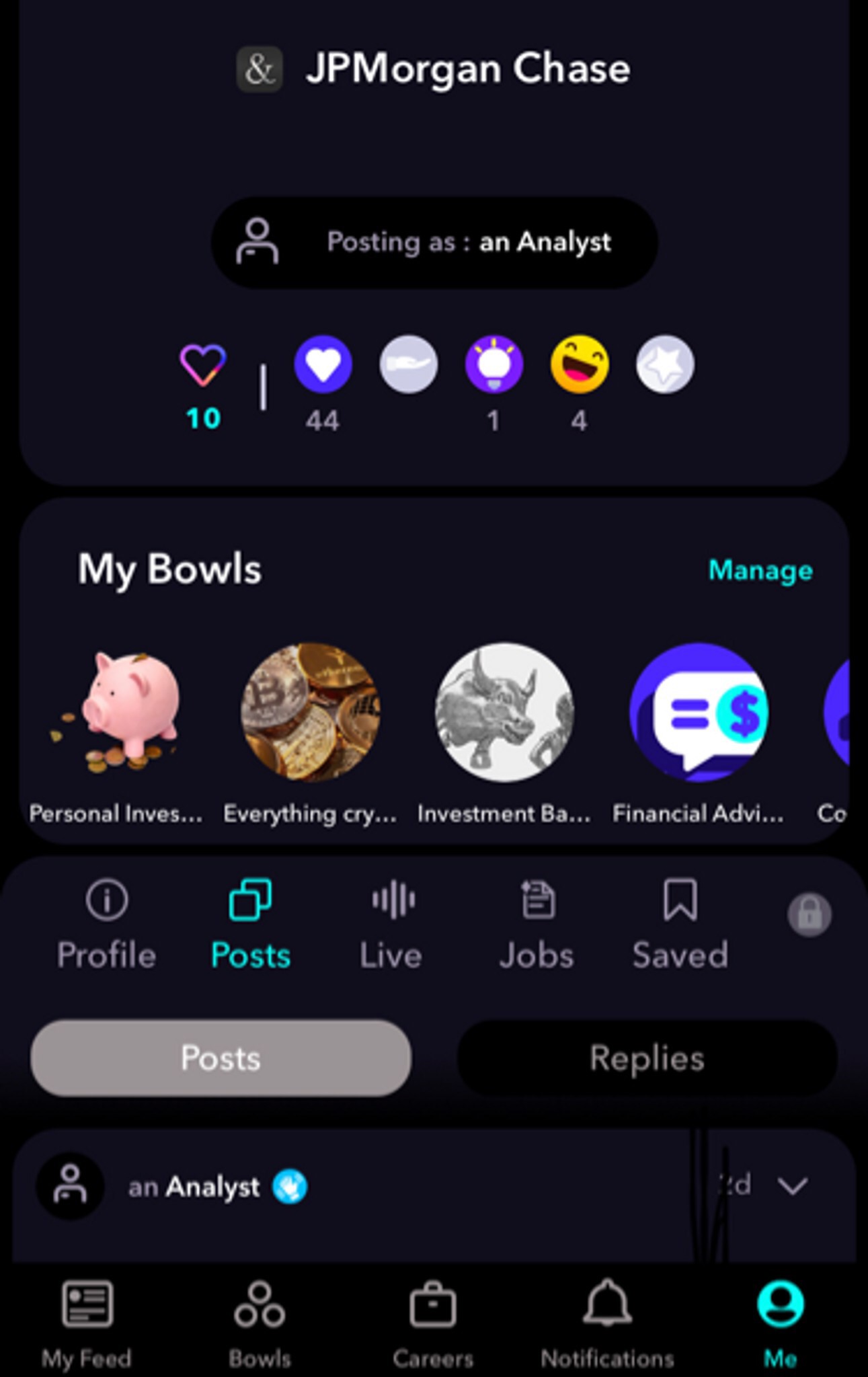868x1377 pixels.
Task: View the Saved section
Action: [680, 924]
